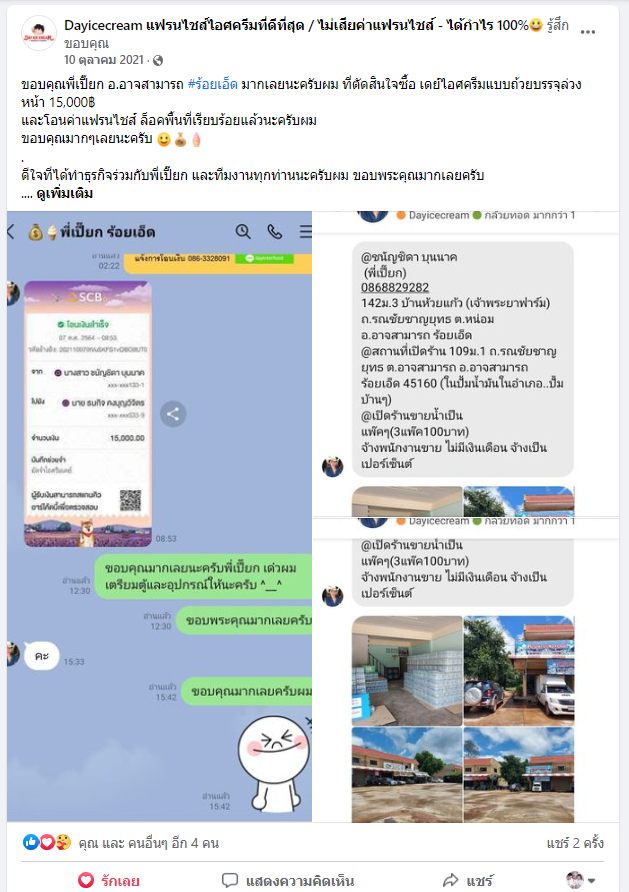Tap the รักเลย reaction button
The height and width of the screenshot is (892, 629).
coord(109,880)
